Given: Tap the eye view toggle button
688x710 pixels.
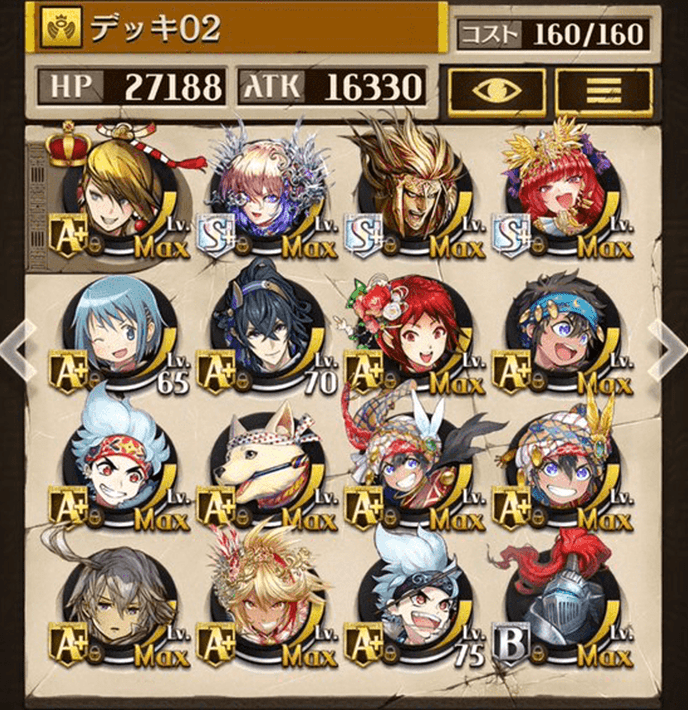Looking at the screenshot, I should (496, 90).
